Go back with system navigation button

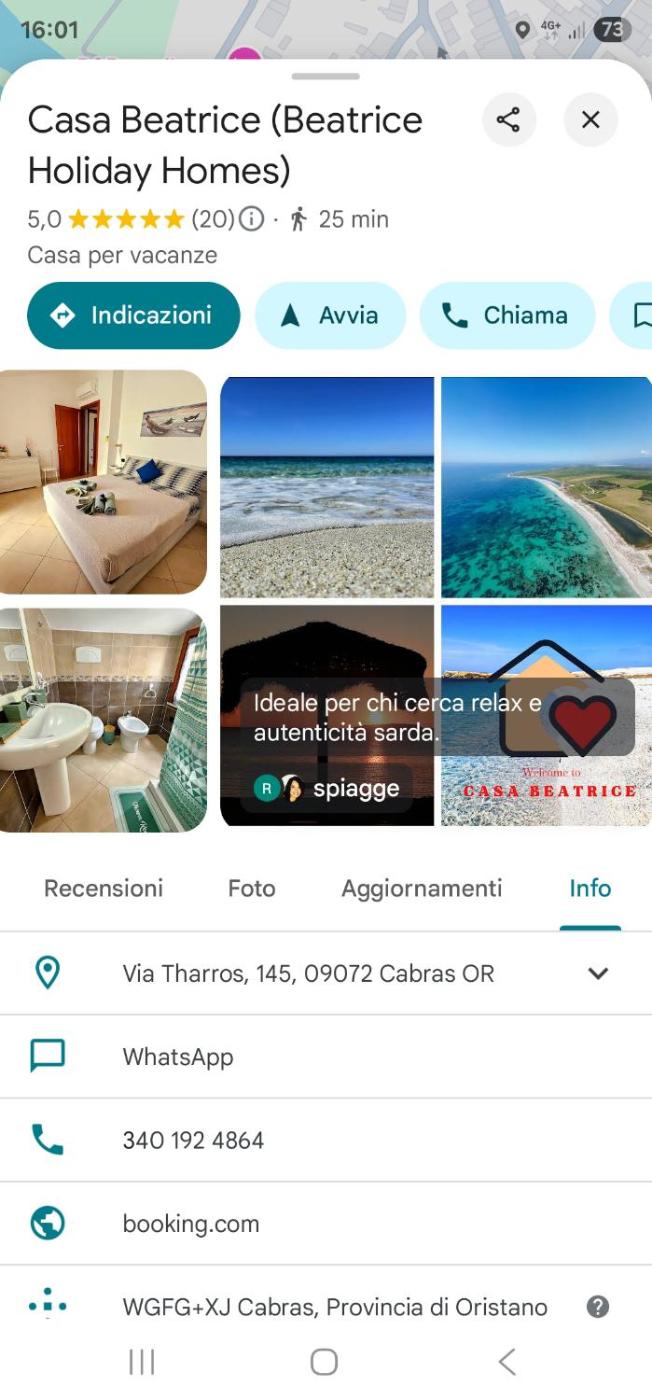click(x=507, y=1362)
